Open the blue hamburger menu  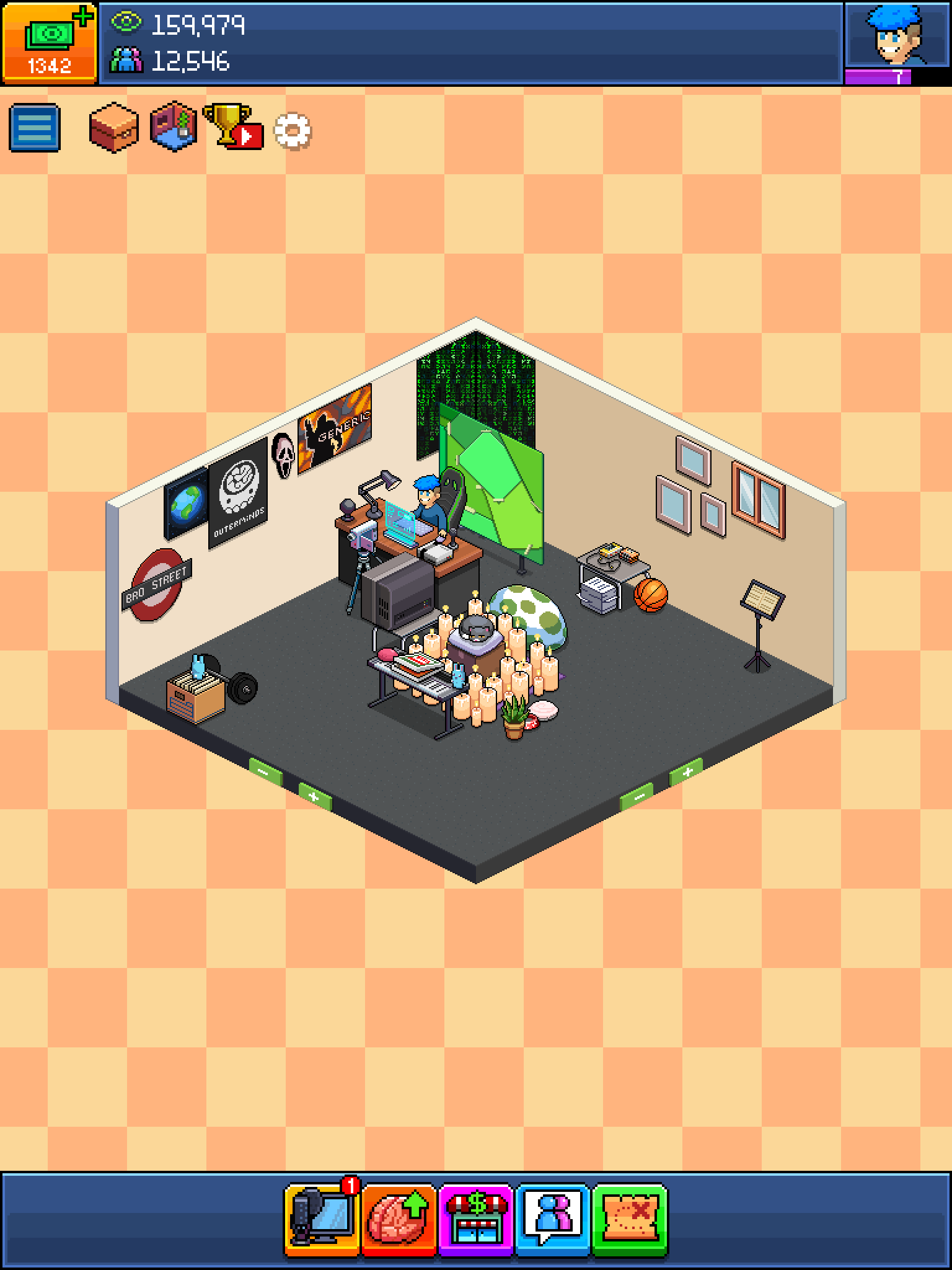tap(35, 128)
